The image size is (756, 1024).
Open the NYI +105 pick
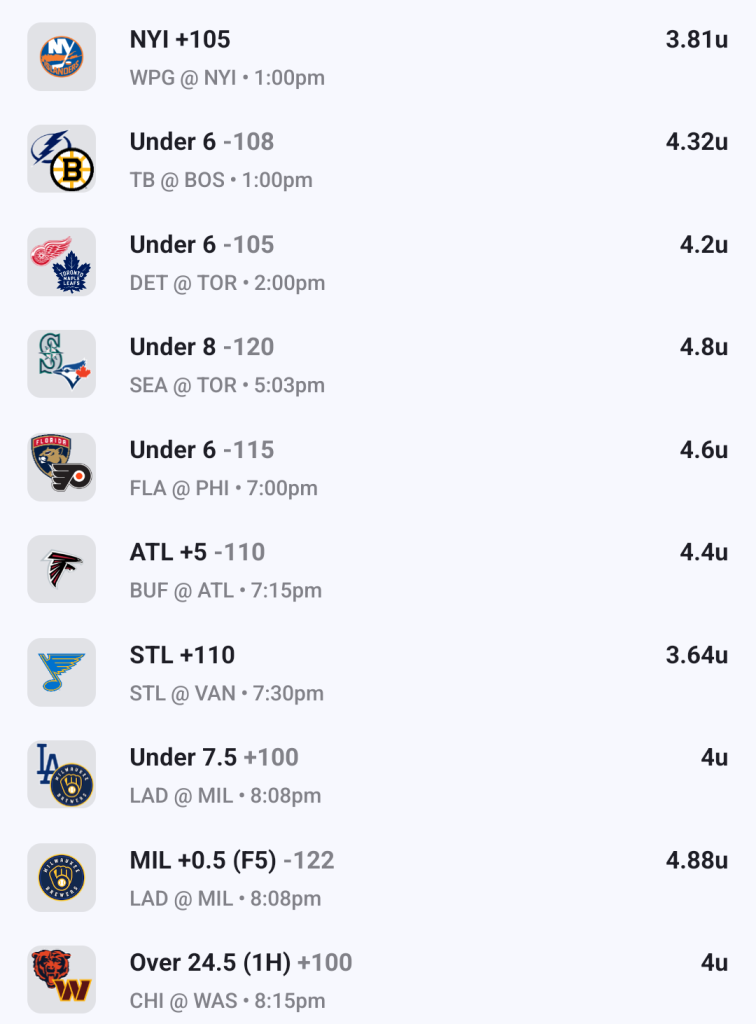180,40
